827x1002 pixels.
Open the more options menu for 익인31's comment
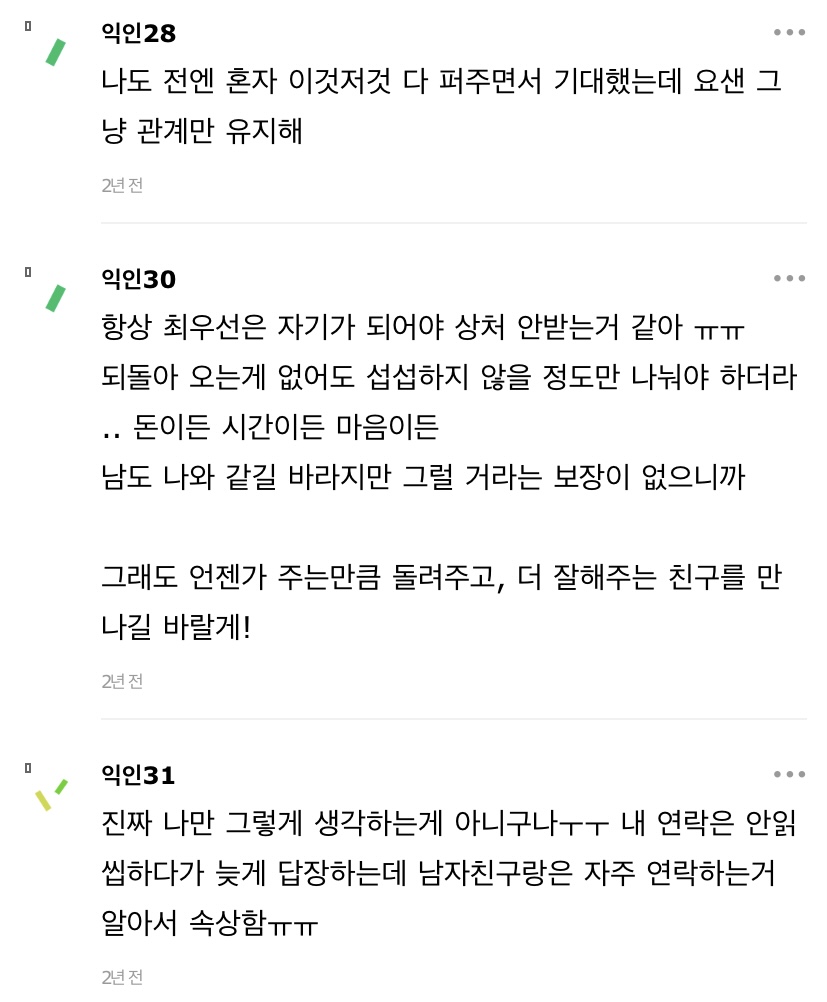(x=790, y=775)
